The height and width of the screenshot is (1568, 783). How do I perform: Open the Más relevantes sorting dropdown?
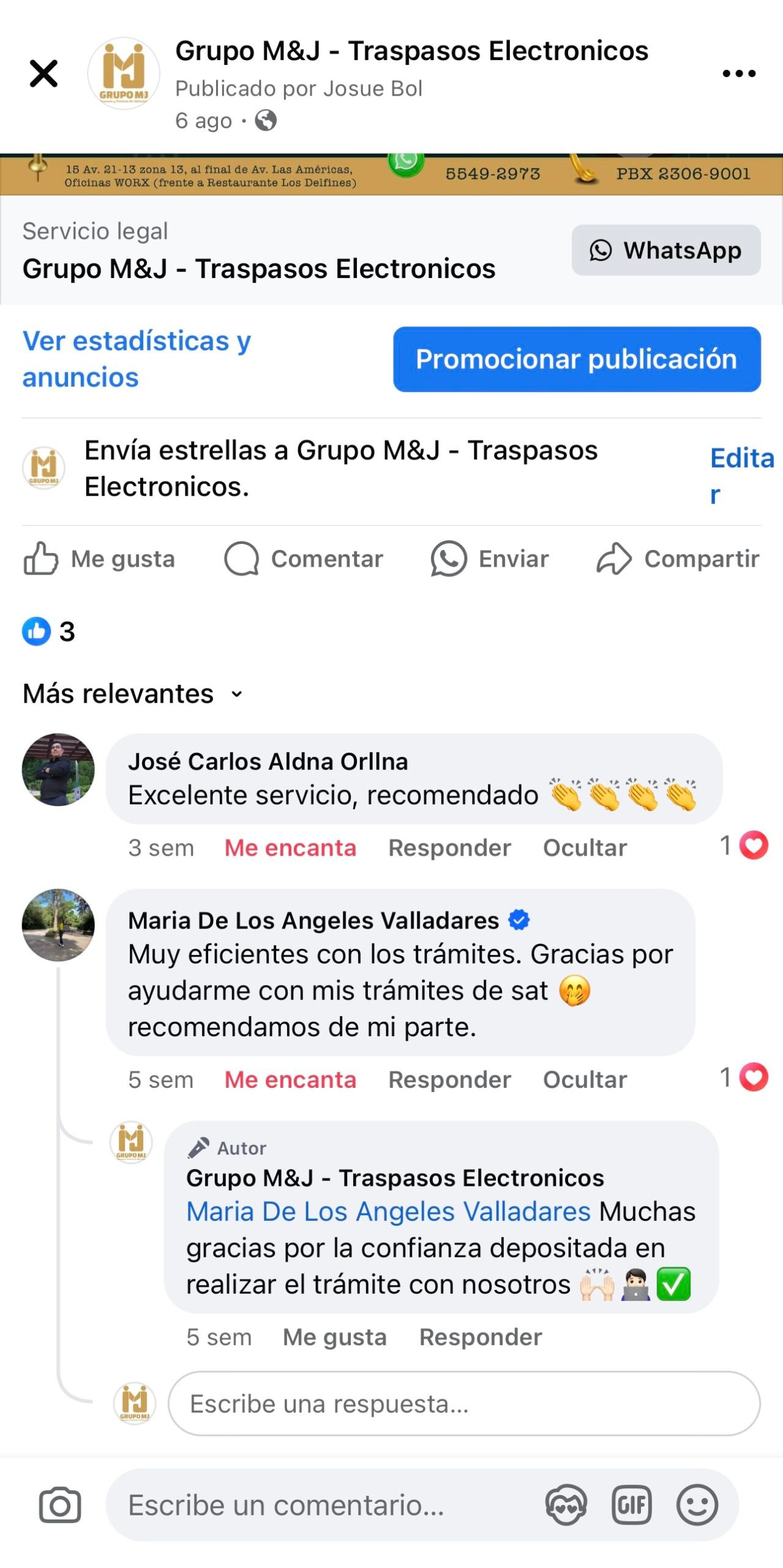tap(132, 693)
